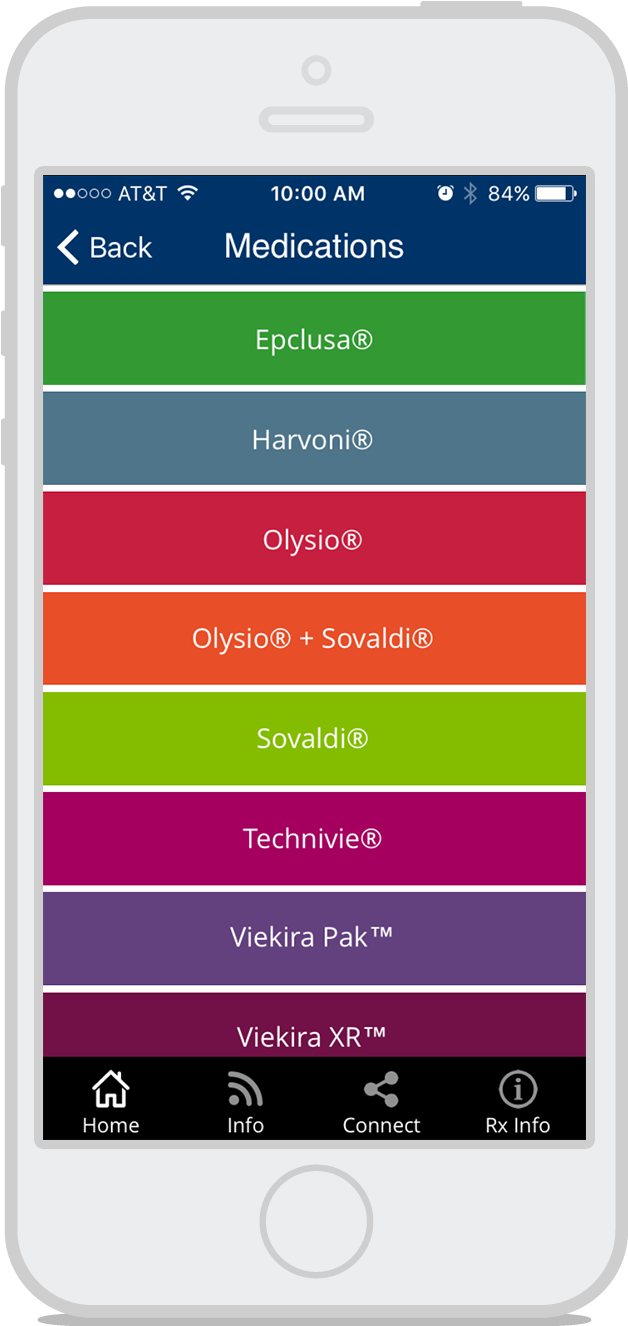628x1326 pixels.
Task: Switch to the Home tab
Action: [111, 1101]
